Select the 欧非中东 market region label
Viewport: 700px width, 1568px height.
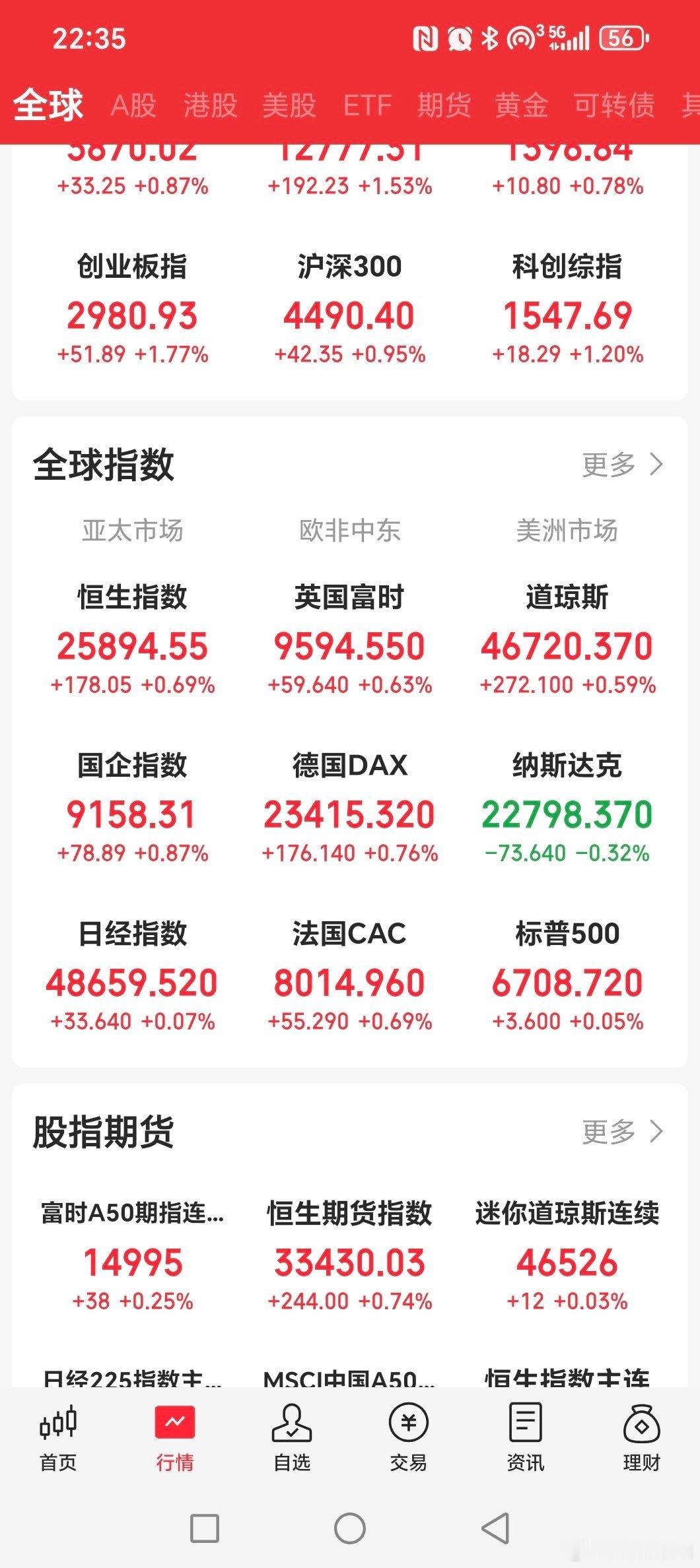point(350,529)
